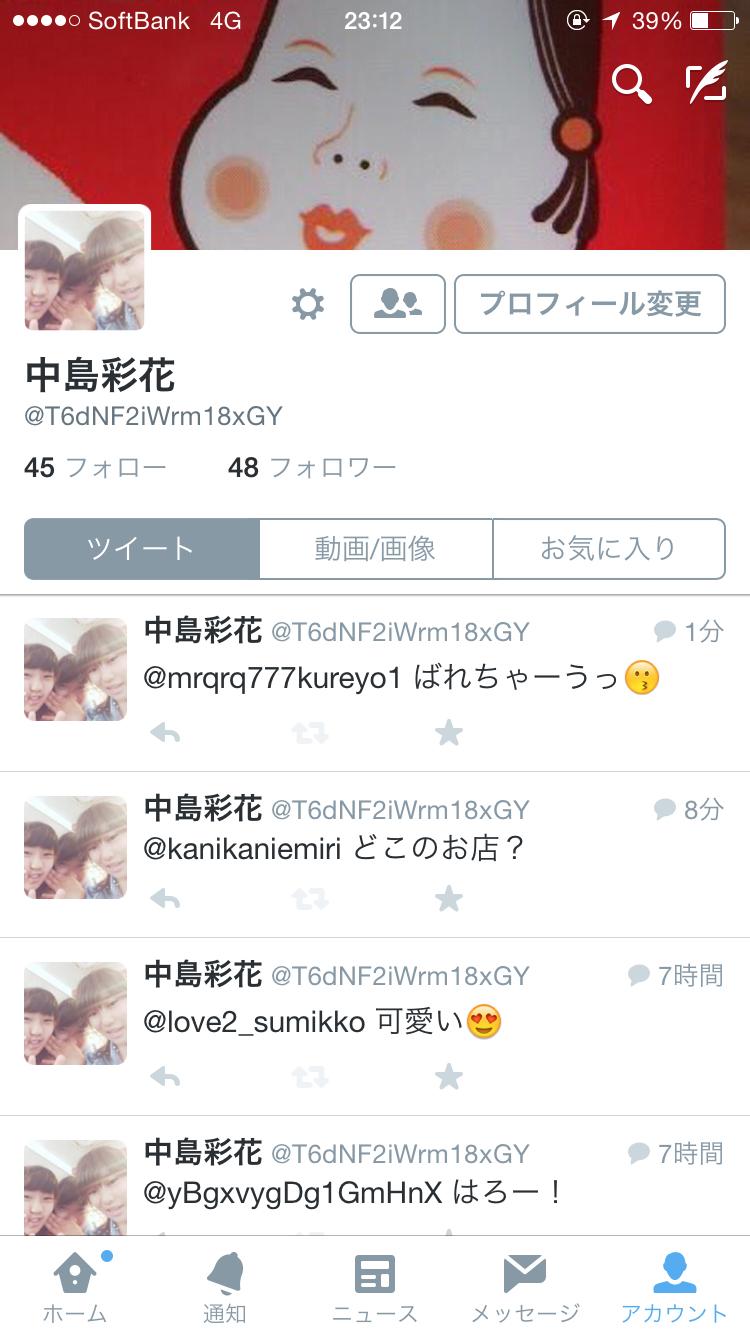Screen dimensions: 750x1334
Task: Tap プロフィール変更 to edit profile
Action: point(590,304)
